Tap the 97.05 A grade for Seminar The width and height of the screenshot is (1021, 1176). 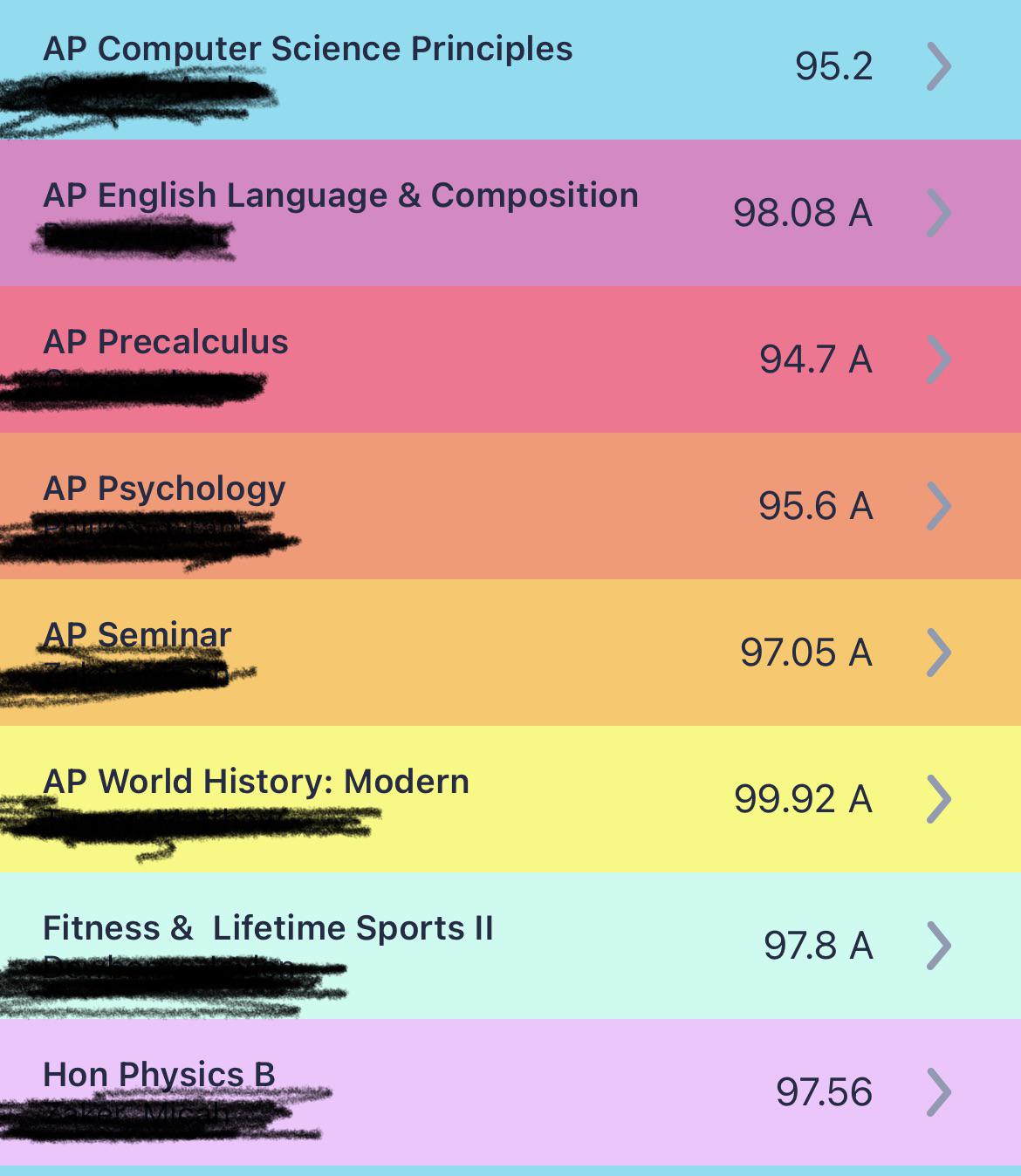809,652
